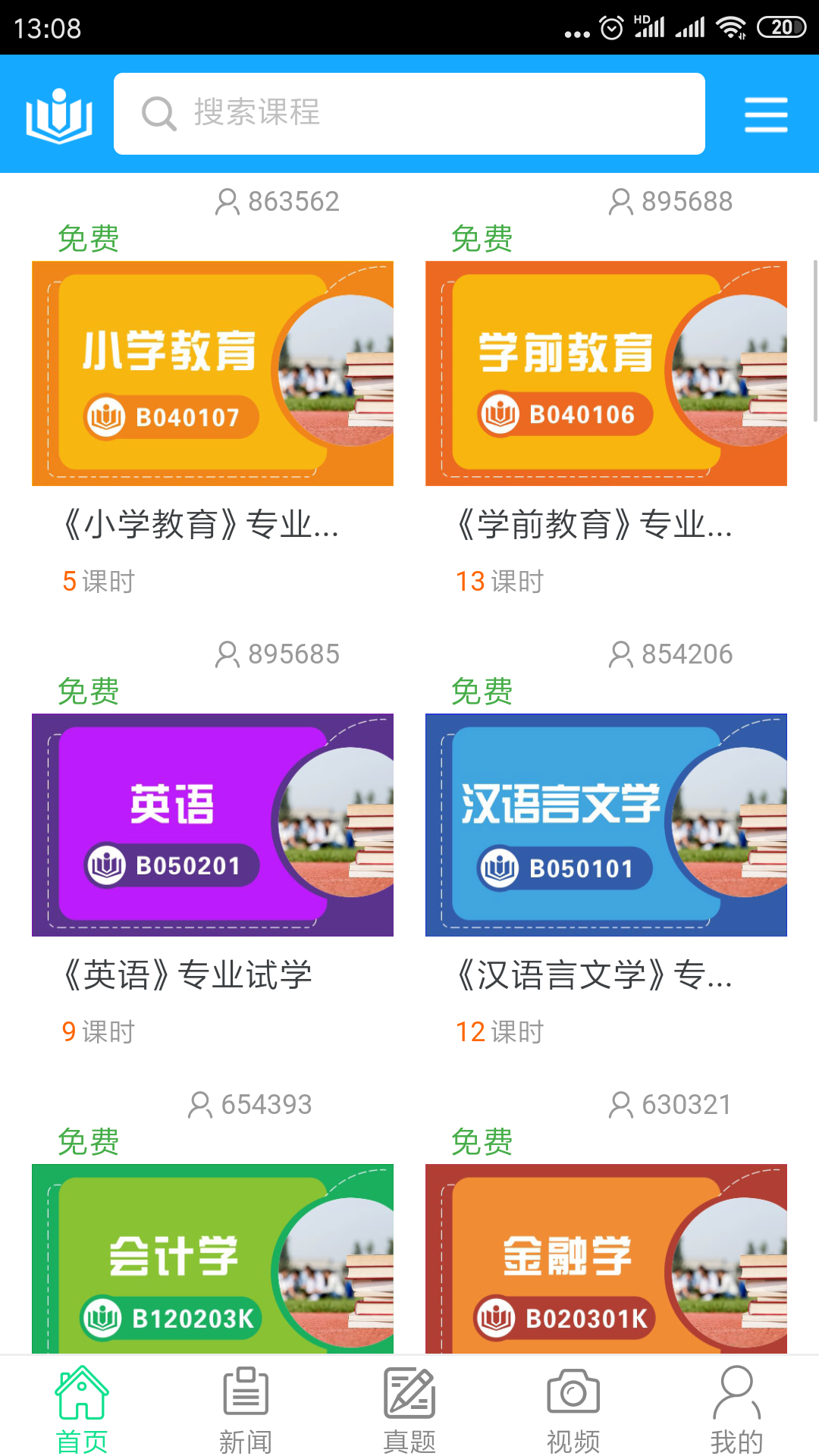Open the 《学前教育》专业 course card
The image size is (819, 1456).
coord(607,372)
